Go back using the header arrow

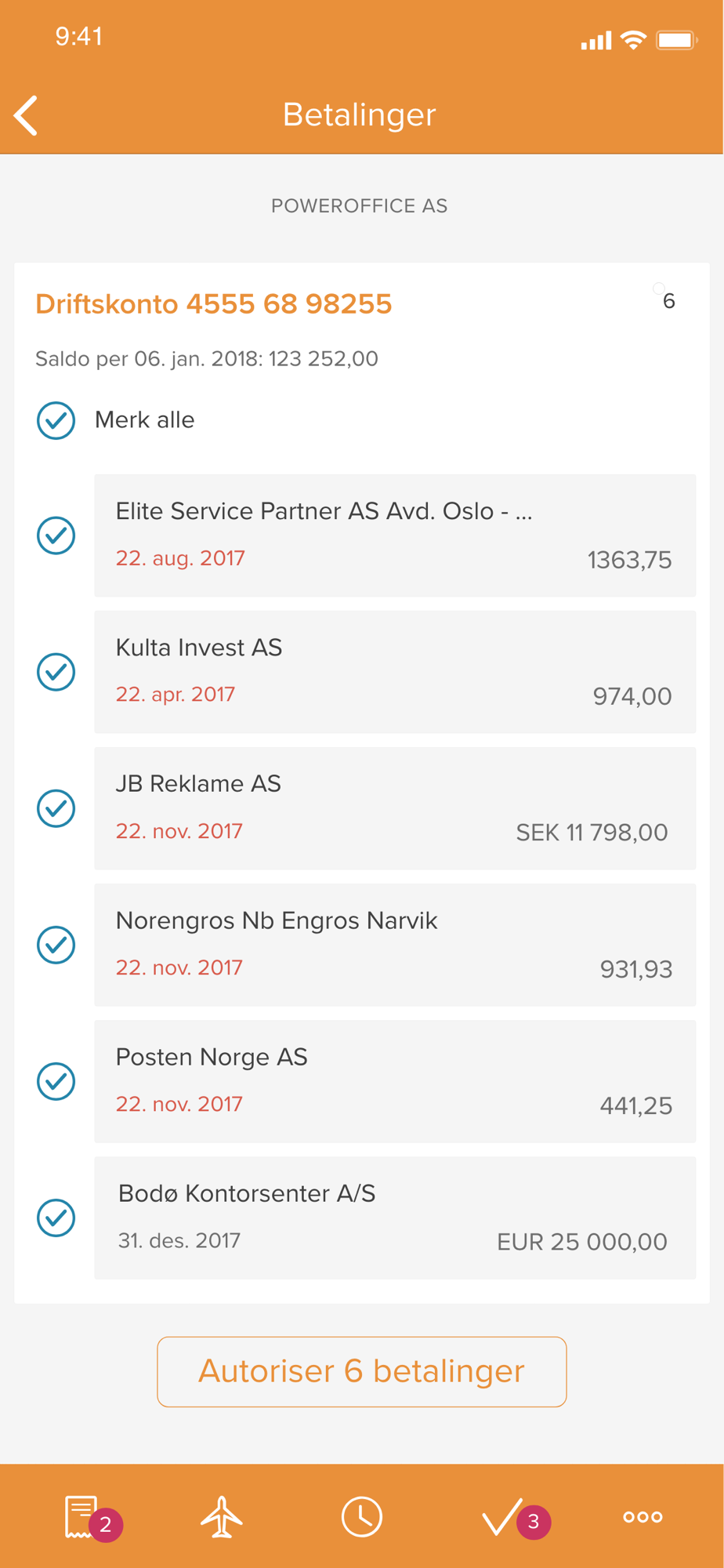click(26, 116)
